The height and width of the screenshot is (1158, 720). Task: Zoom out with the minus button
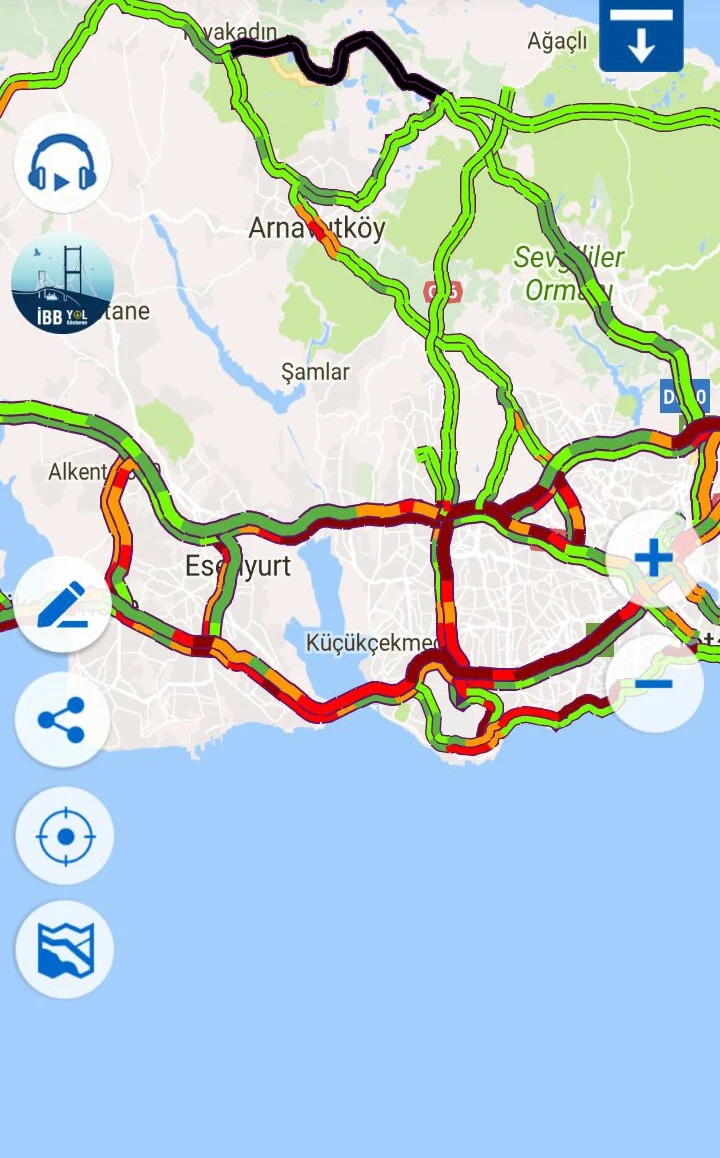[x=654, y=684]
